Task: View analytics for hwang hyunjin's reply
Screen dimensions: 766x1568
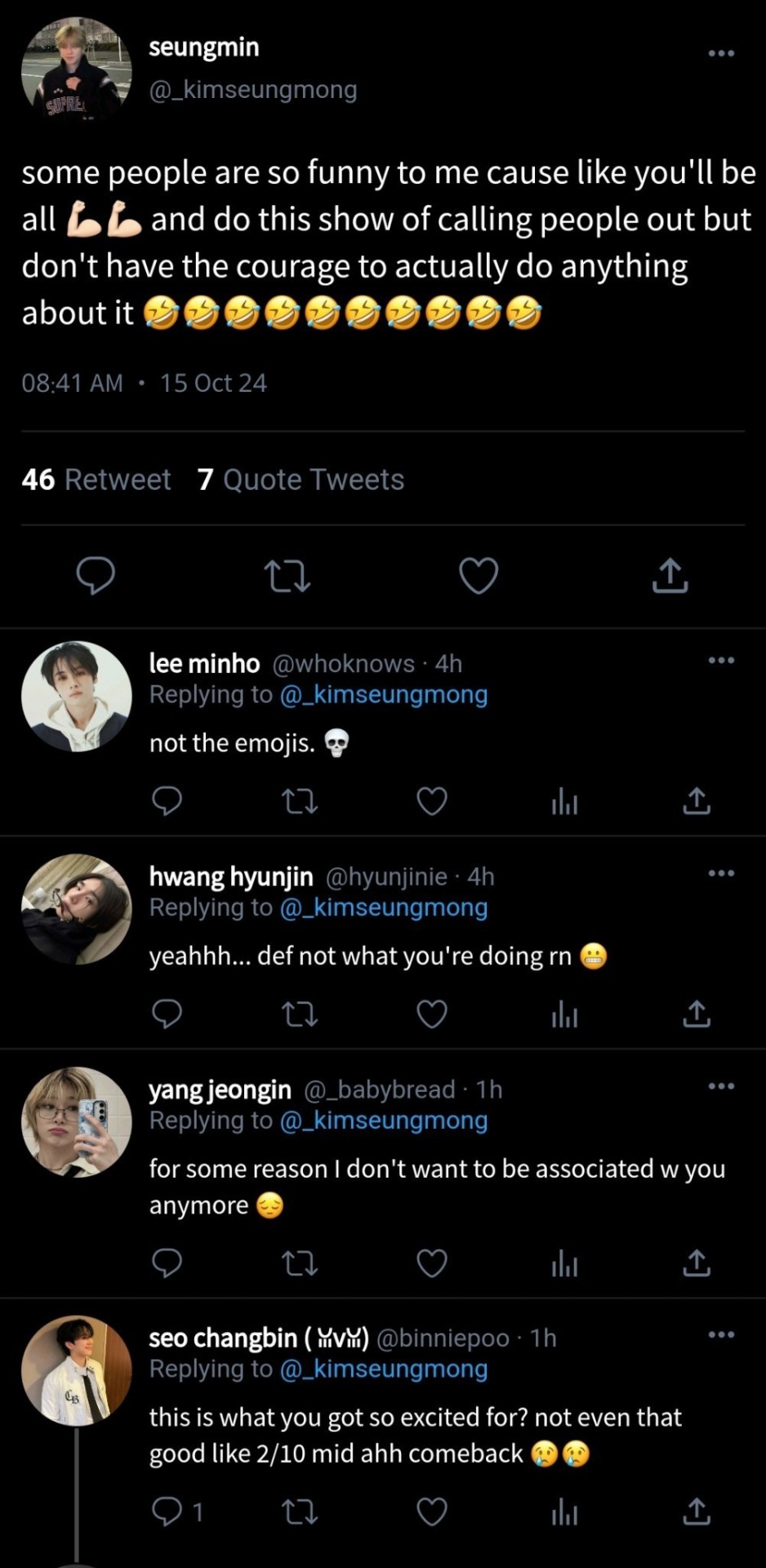Action: point(564,1015)
